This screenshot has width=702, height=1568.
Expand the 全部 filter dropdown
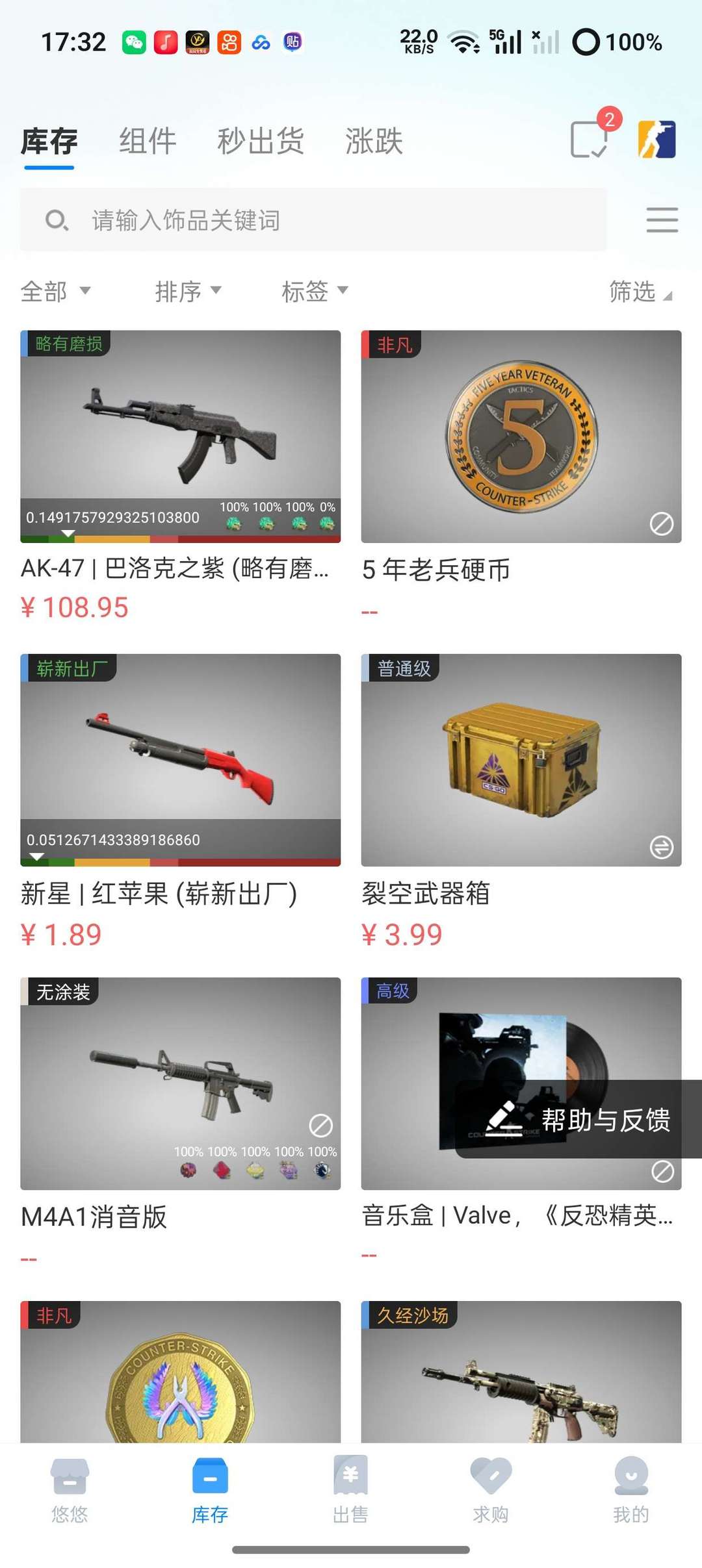tap(53, 292)
